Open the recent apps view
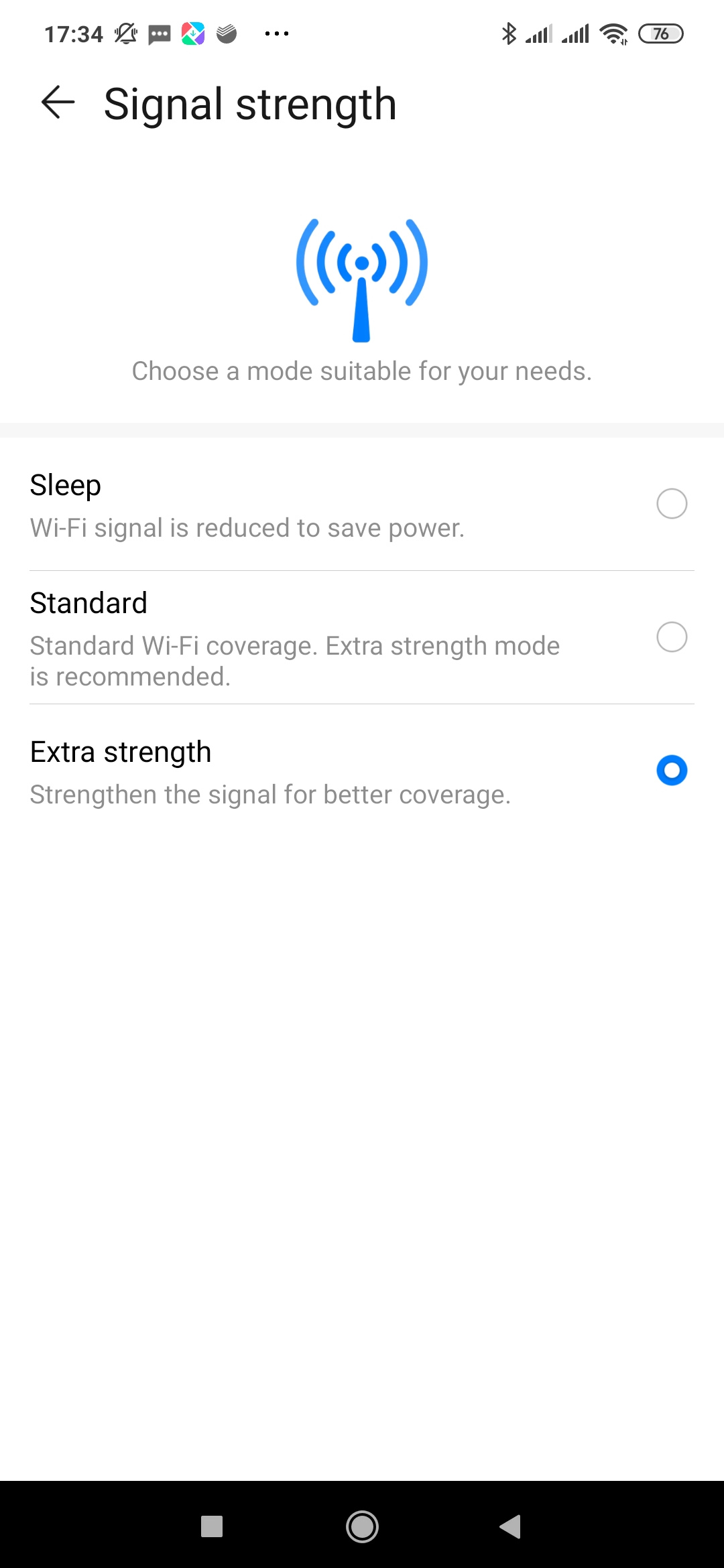 [x=212, y=1526]
